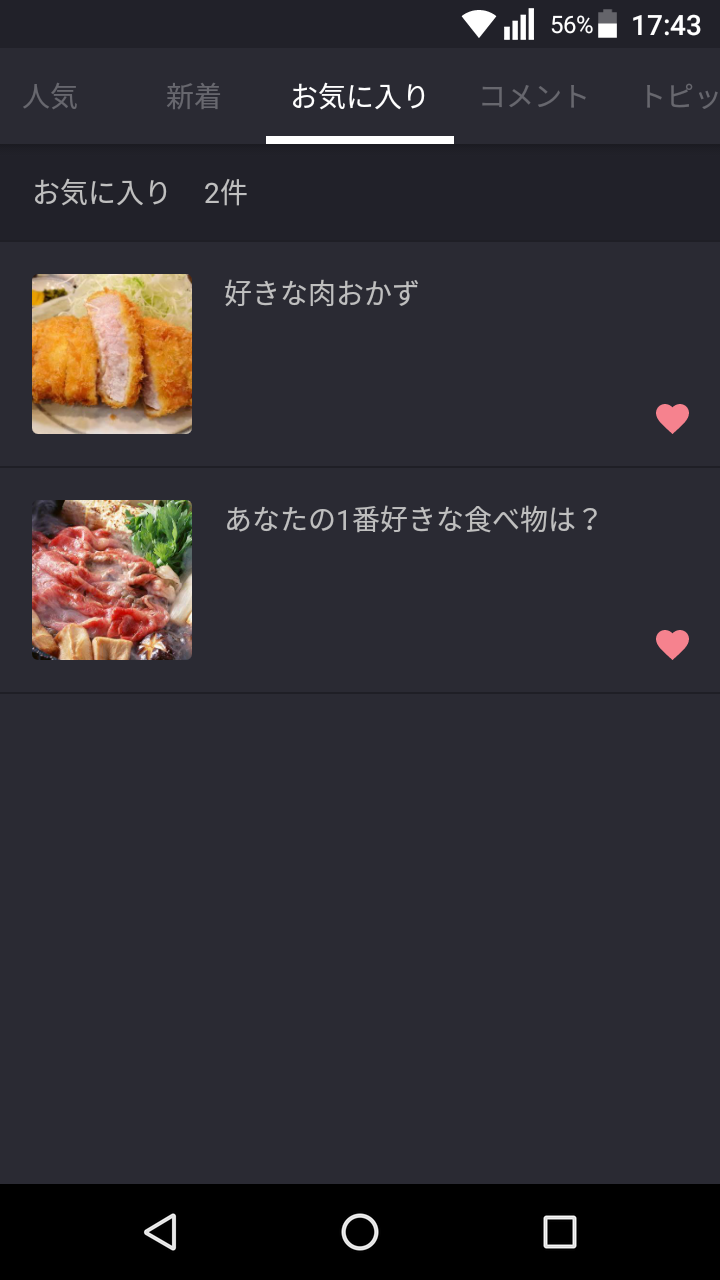Open Recent apps with square button
This screenshot has height=1280, width=720.
pos(560,1235)
